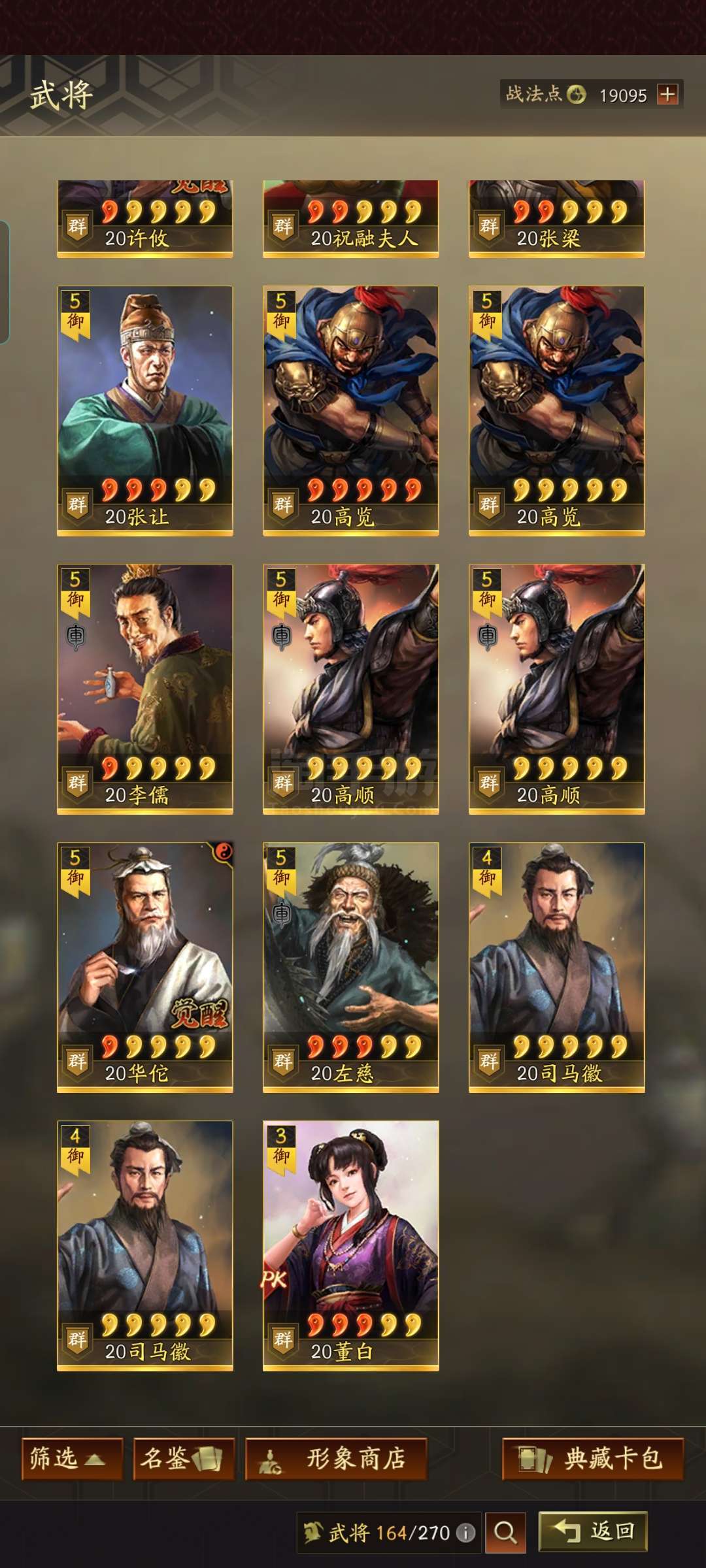Open the 董白 general card

[351, 1246]
